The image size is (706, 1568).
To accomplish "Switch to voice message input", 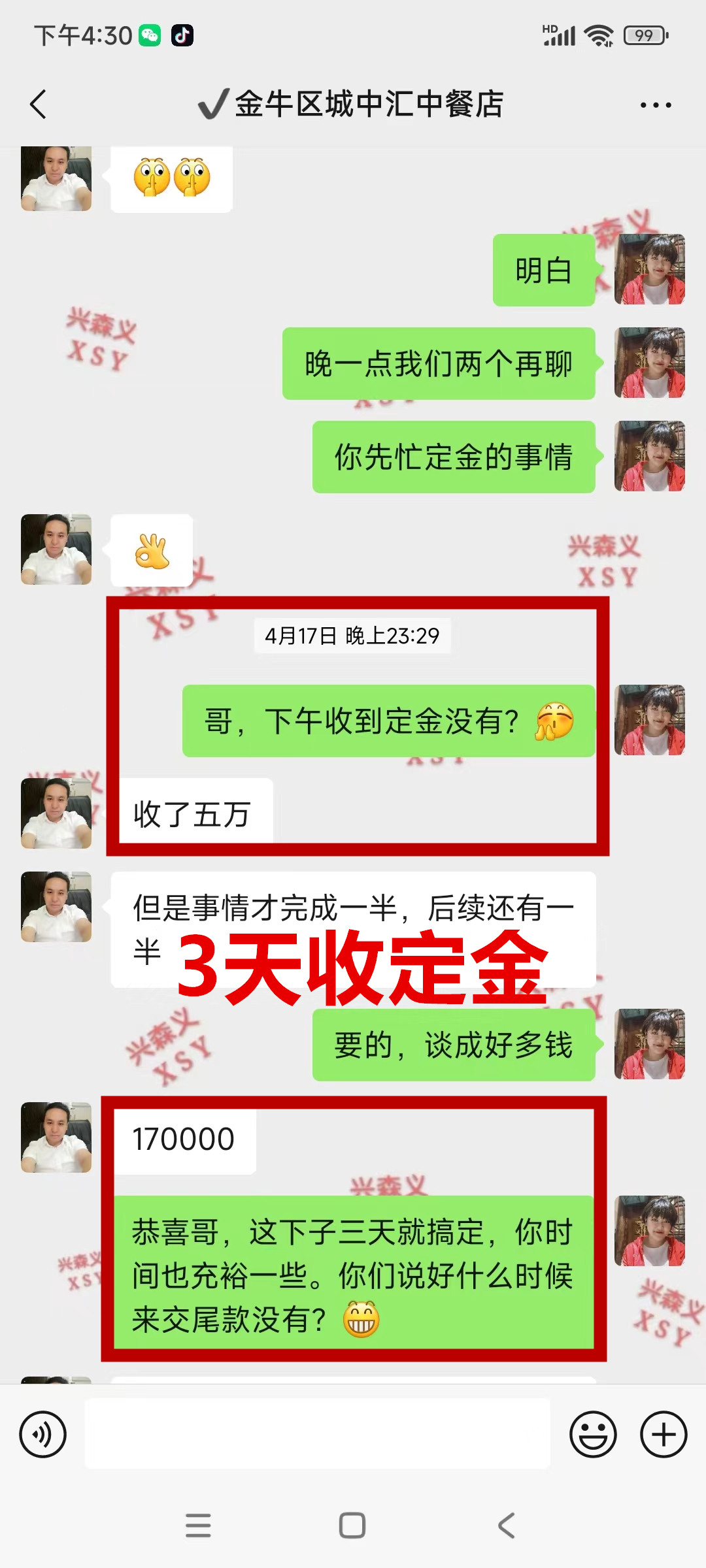I will coord(43,1435).
